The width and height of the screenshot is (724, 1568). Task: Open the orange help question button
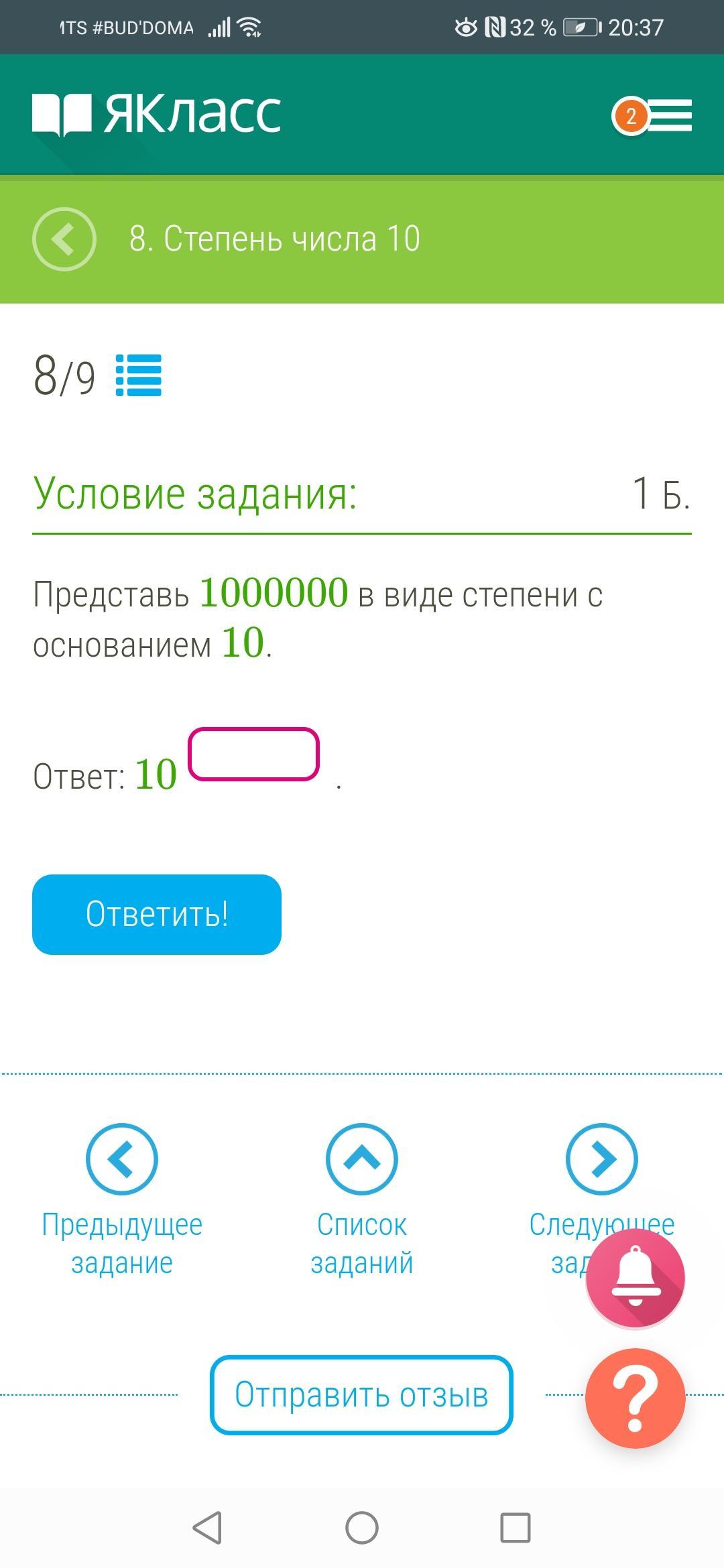(635, 1398)
